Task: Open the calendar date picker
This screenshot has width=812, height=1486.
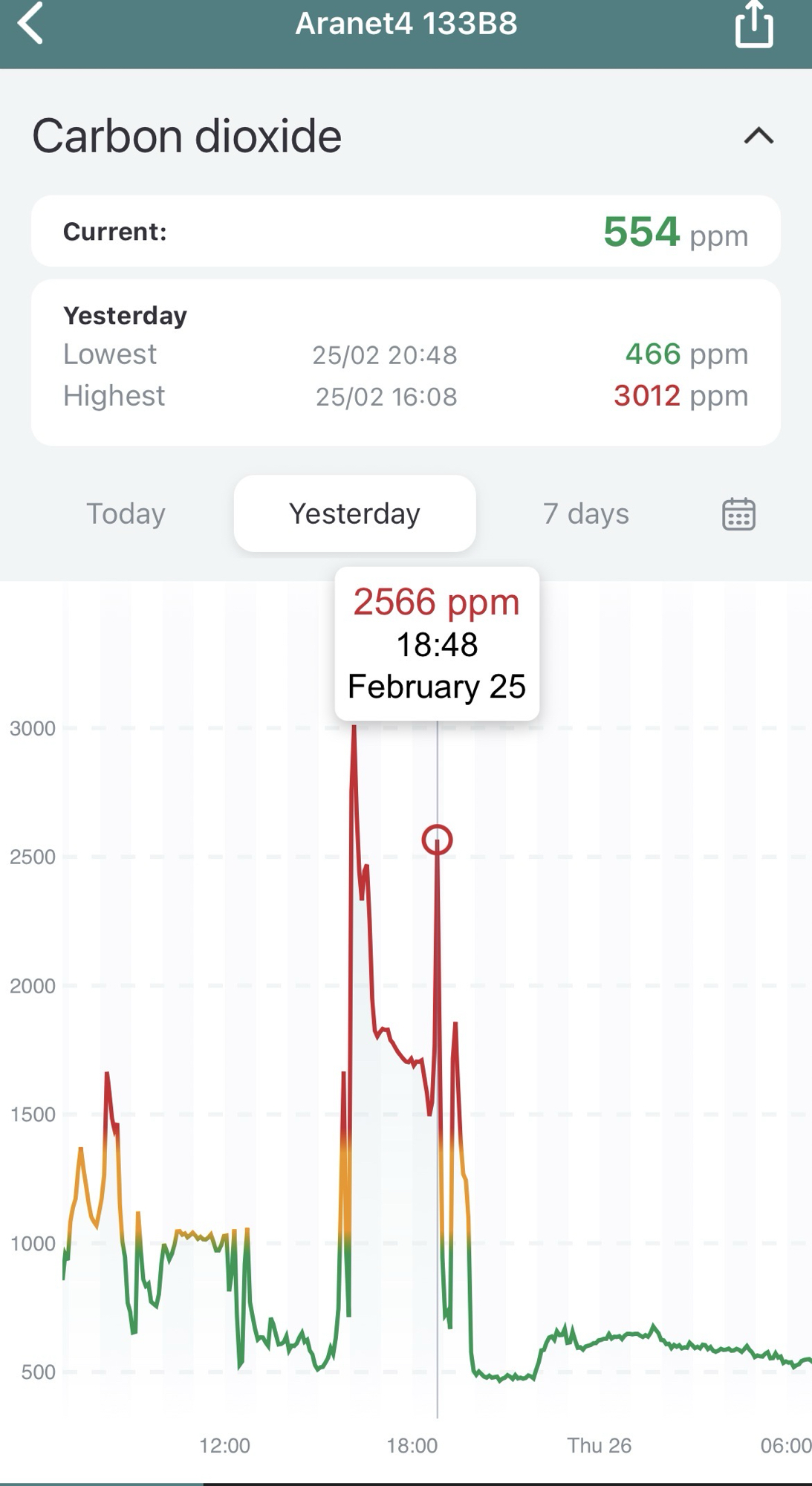Action: [738, 513]
